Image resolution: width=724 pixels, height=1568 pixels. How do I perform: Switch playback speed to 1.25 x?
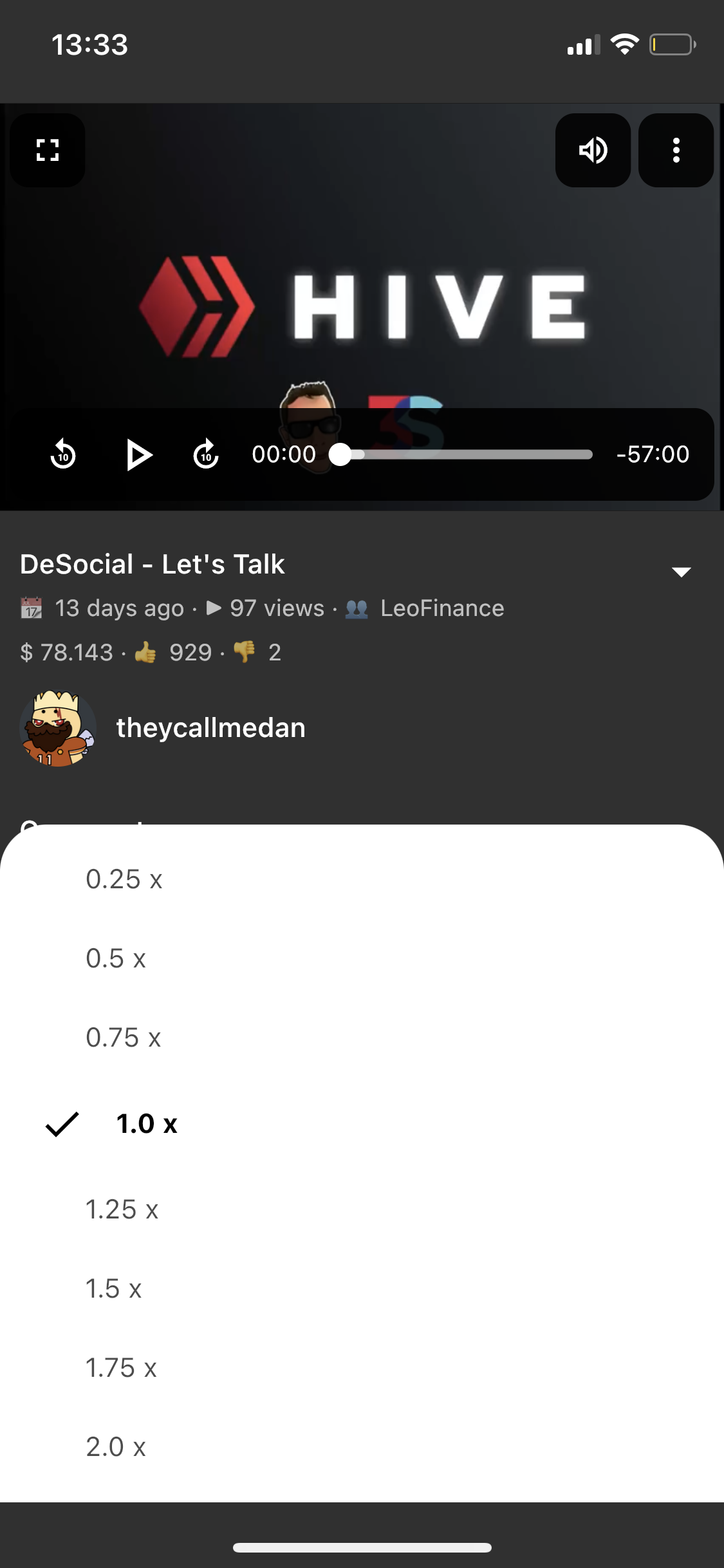click(x=122, y=1209)
